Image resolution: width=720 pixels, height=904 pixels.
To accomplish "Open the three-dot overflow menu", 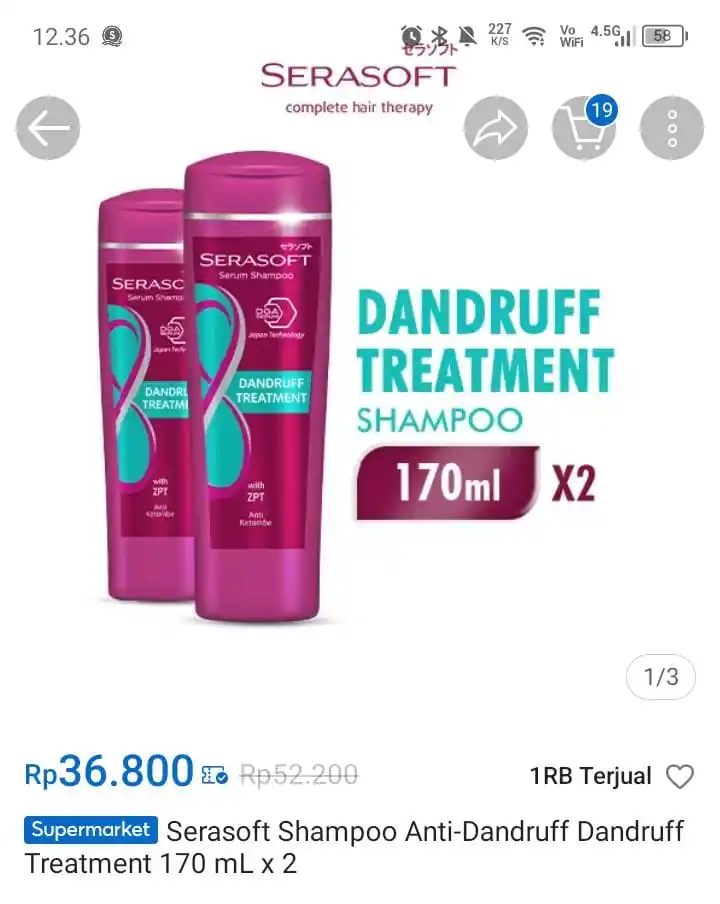I will [x=672, y=128].
